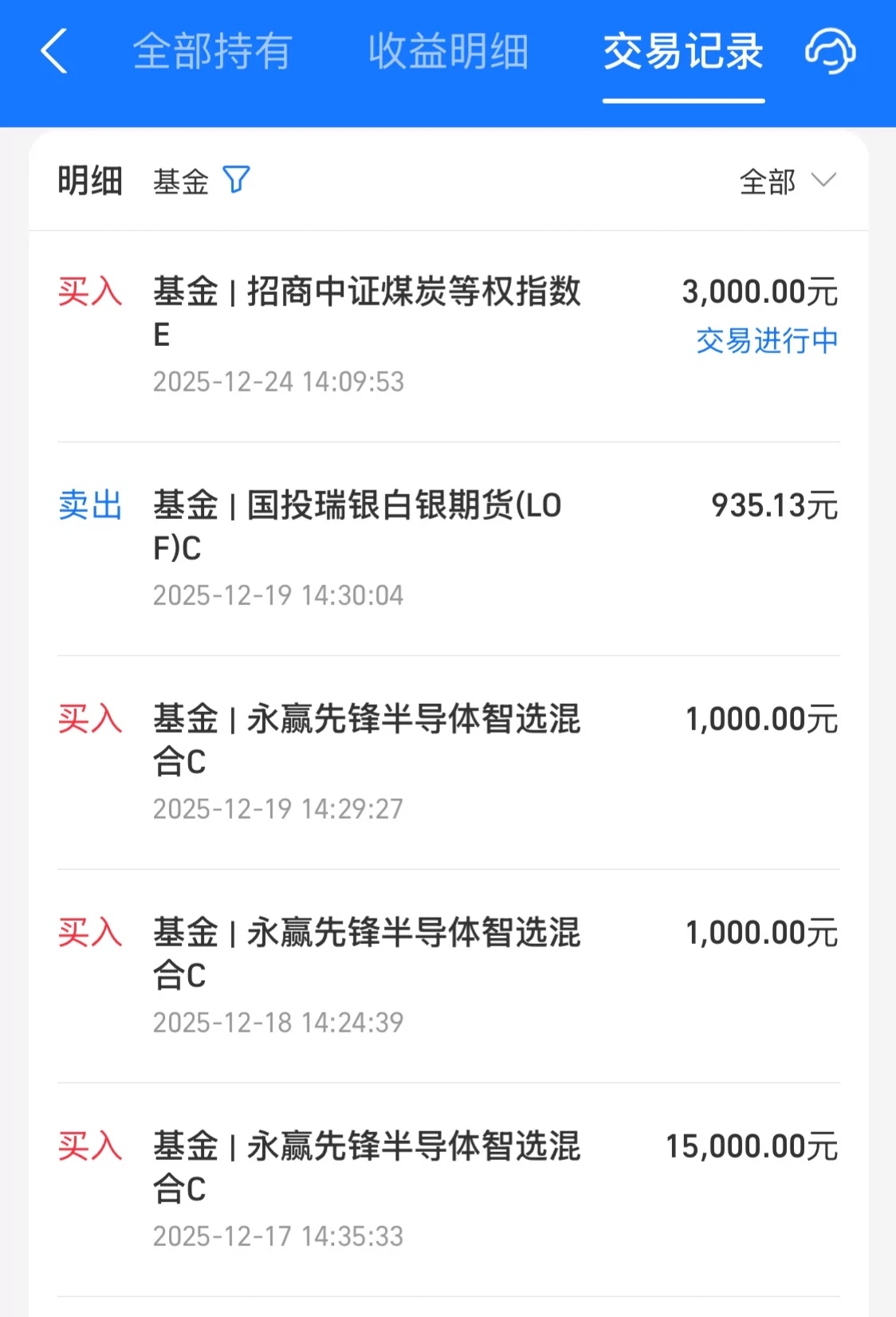Open the 国投瑞银白银期货(LOF)C sell record

tap(446, 548)
